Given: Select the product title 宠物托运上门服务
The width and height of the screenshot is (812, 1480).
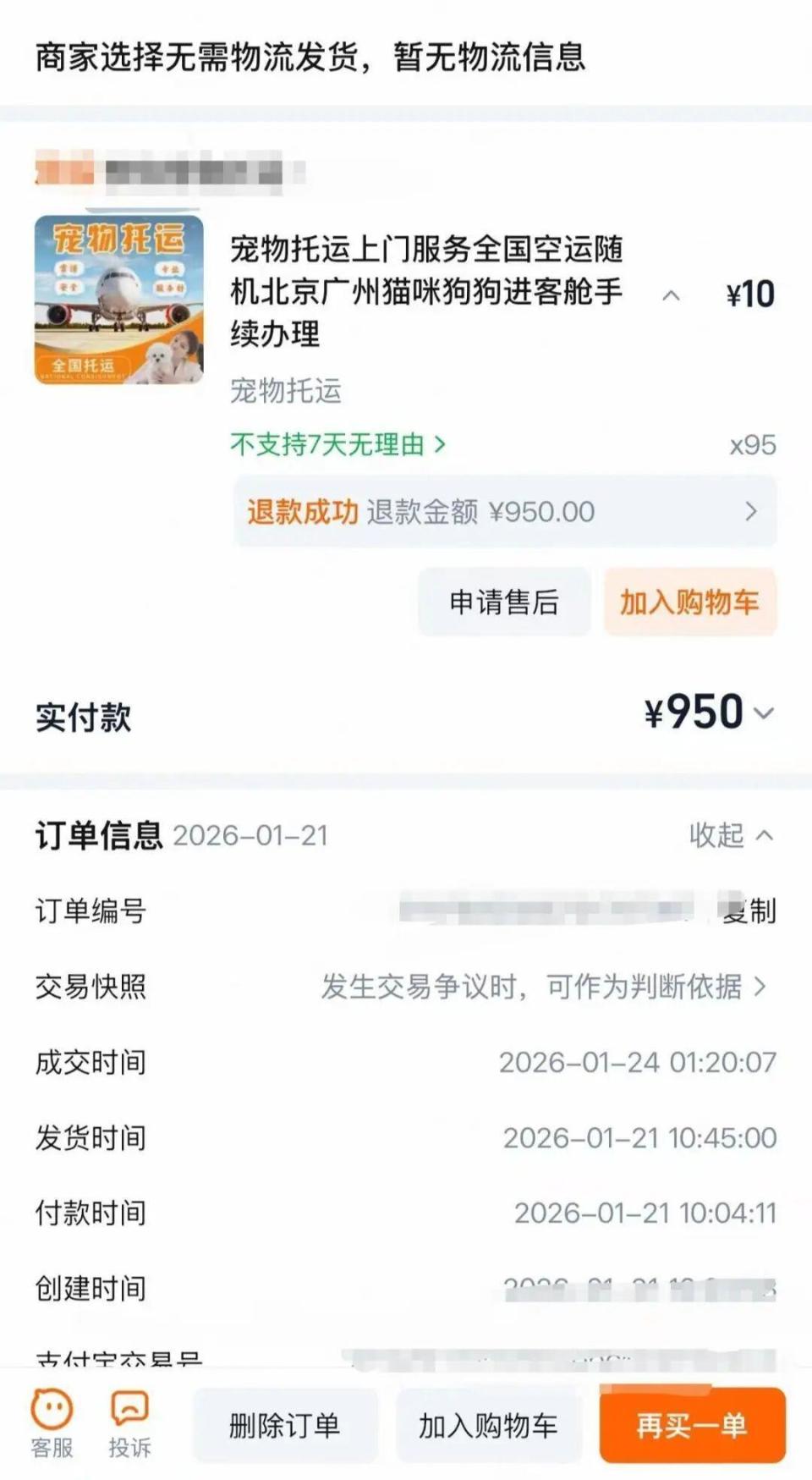Looking at the screenshot, I should click(x=427, y=292).
